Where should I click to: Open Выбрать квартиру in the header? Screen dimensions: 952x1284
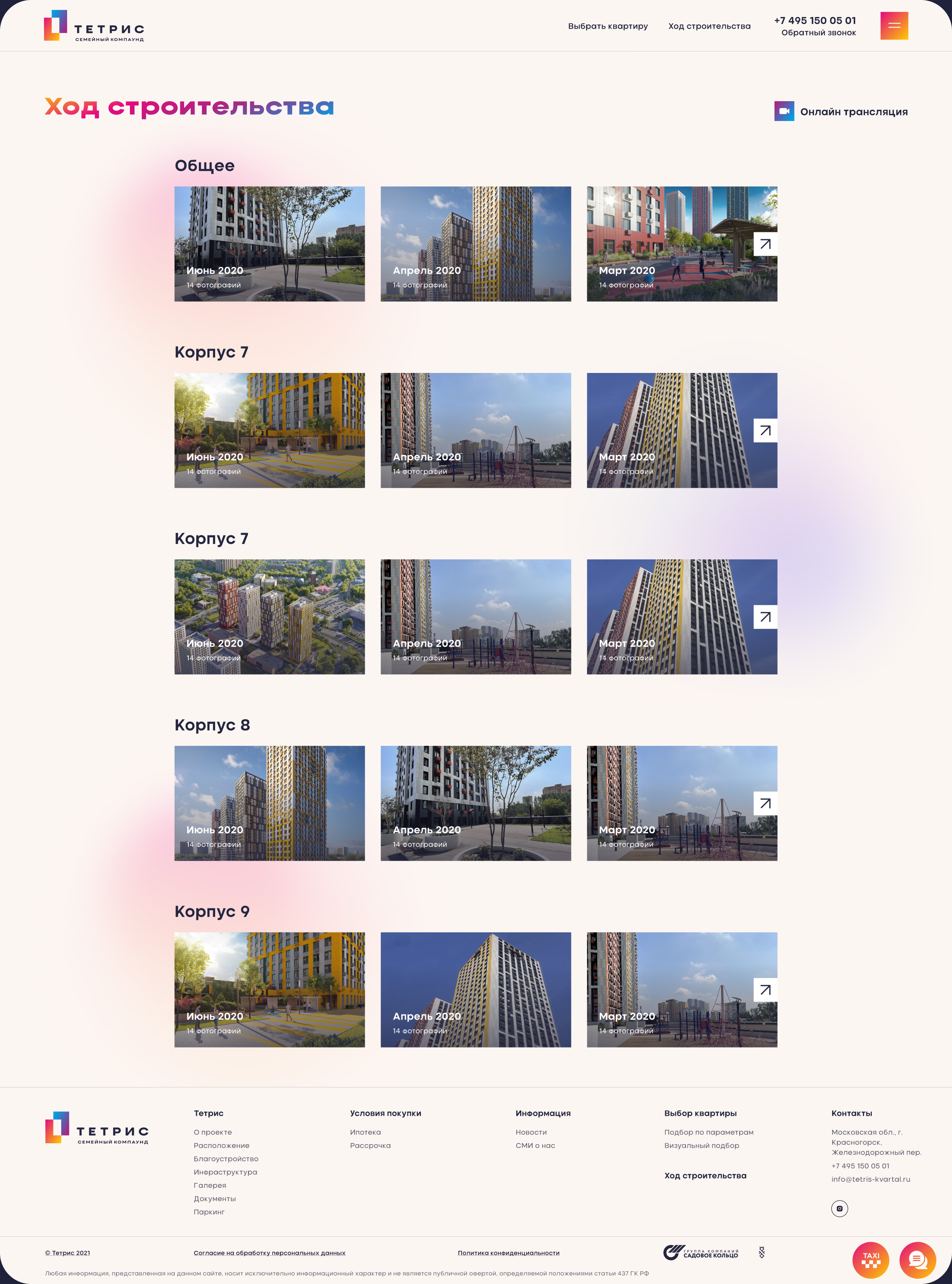click(x=607, y=26)
